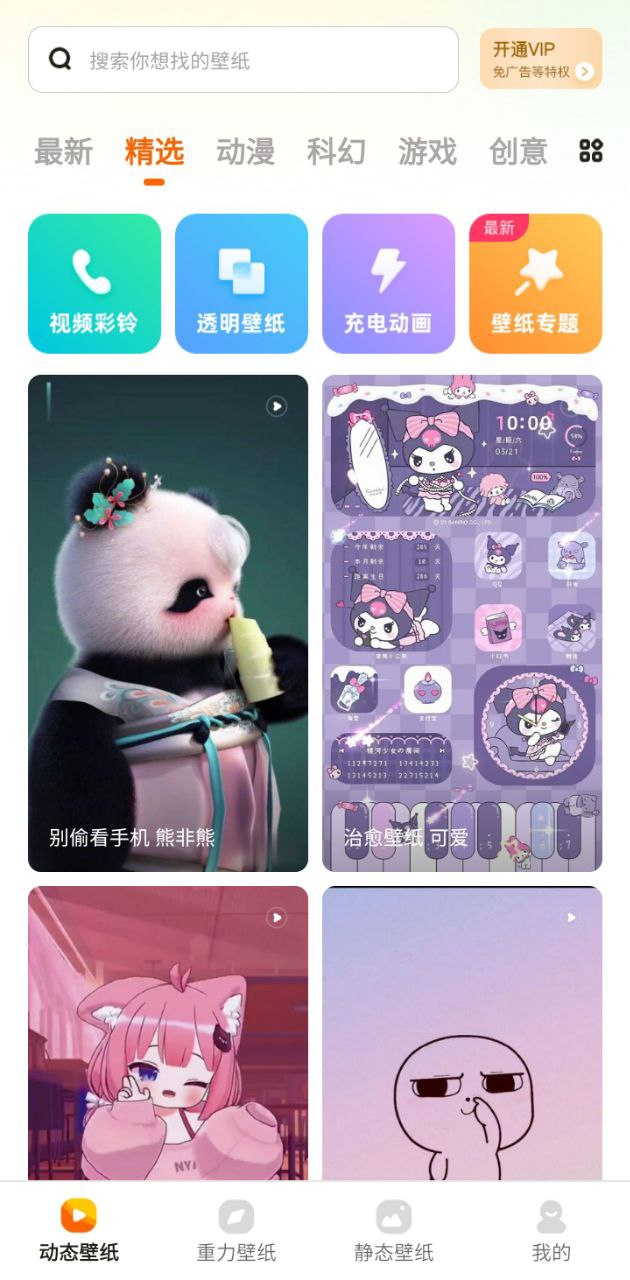630x1280 pixels.
Task: Switch to the 创意 tab
Action: pos(518,152)
